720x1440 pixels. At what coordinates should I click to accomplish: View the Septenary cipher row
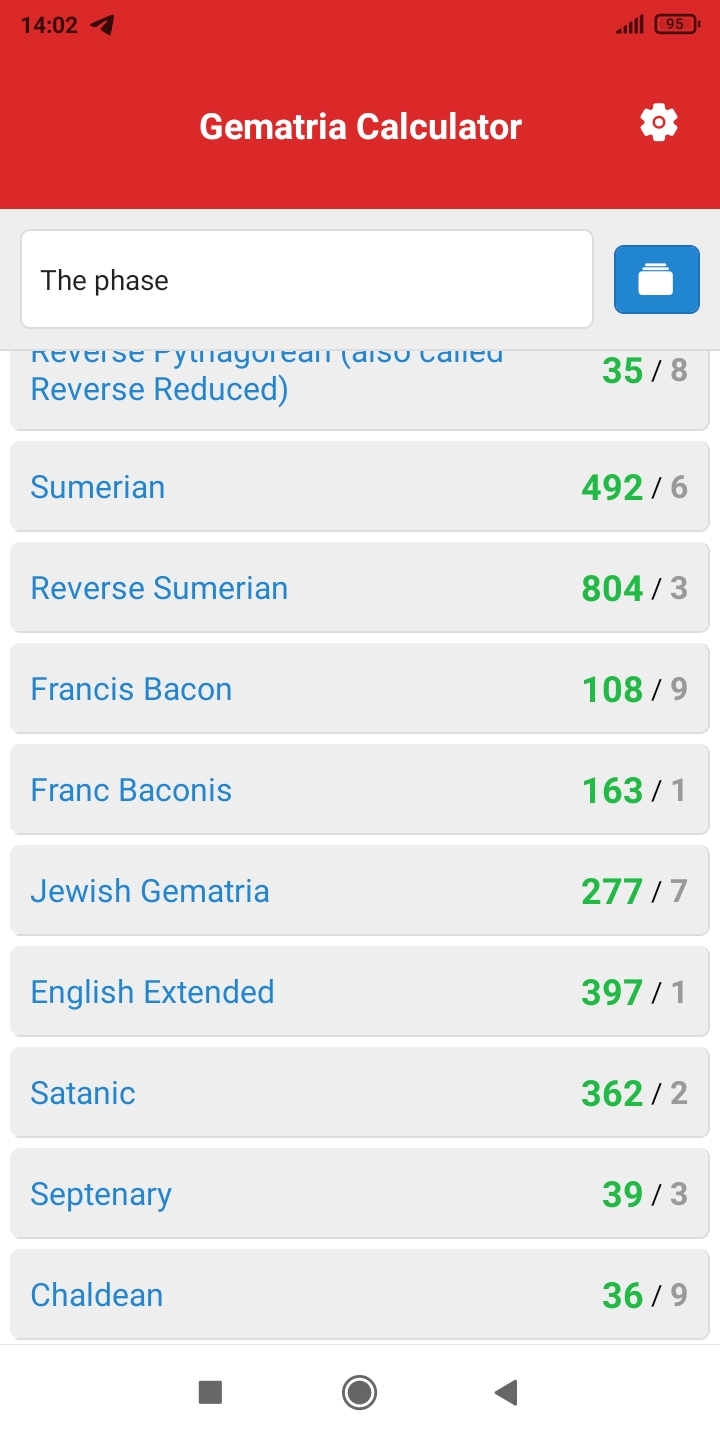[x=360, y=1194]
